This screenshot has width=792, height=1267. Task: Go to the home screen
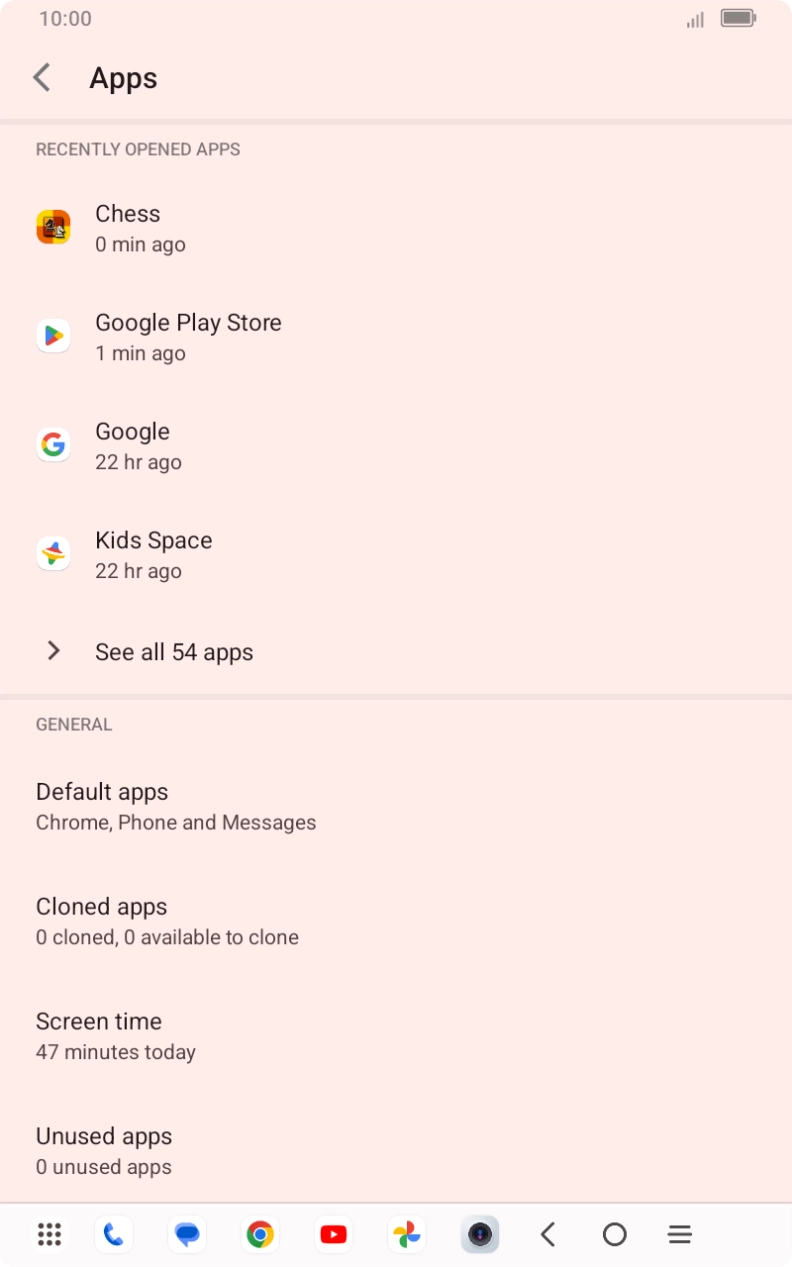[x=615, y=1235]
